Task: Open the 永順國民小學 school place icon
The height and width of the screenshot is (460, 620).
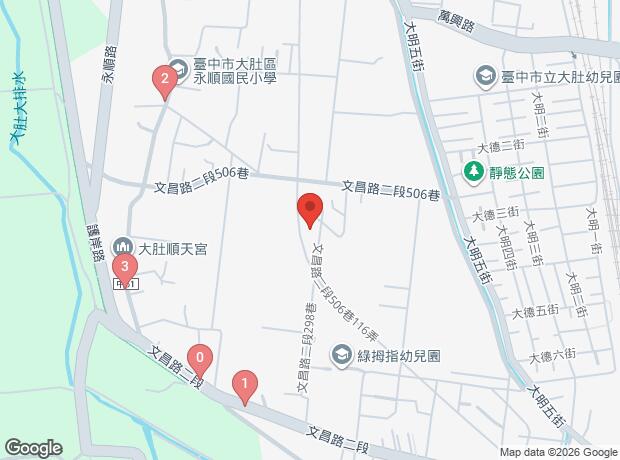Action: click(179, 70)
